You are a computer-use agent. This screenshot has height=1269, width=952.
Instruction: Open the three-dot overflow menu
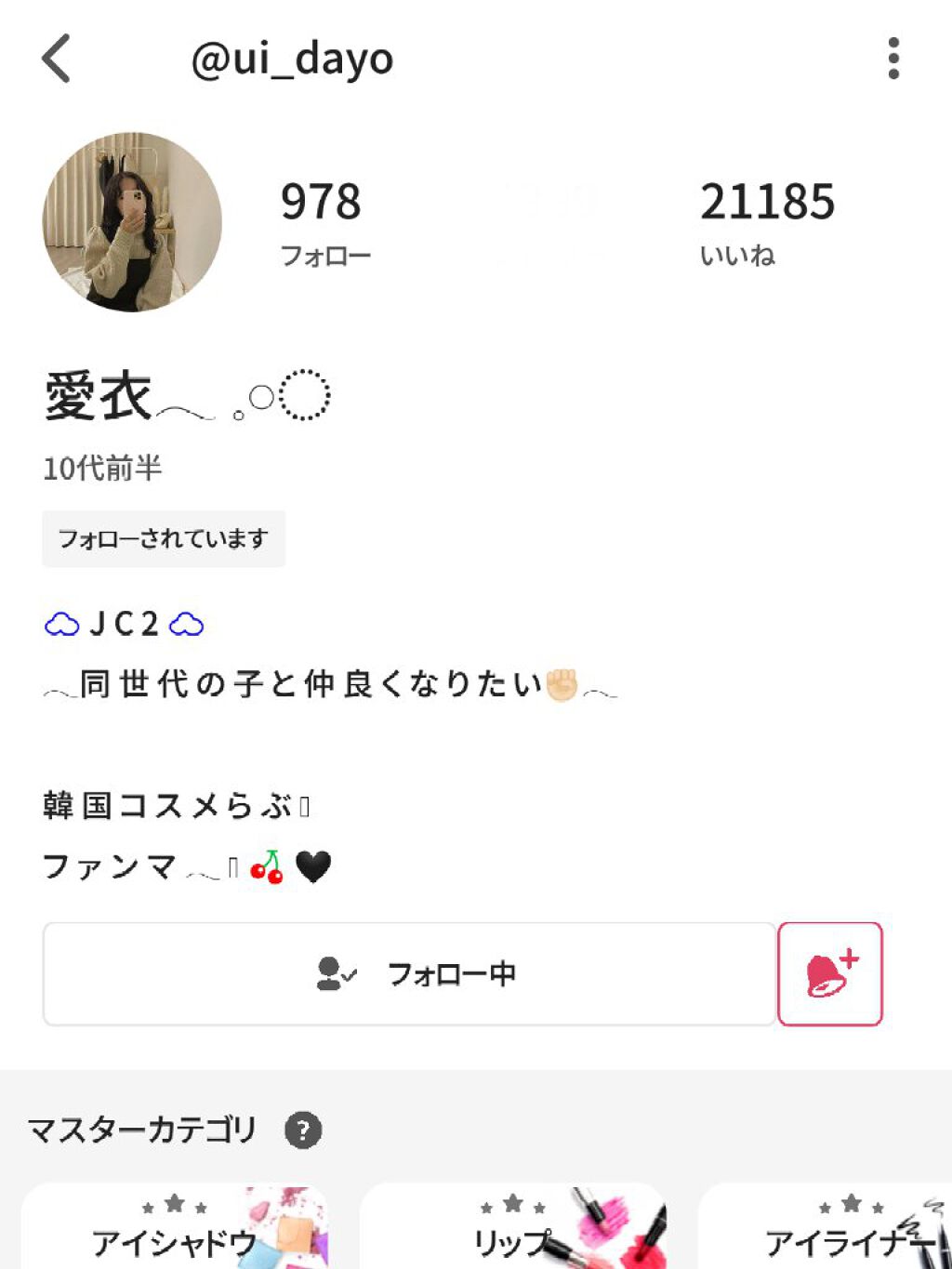pyautogui.click(x=893, y=59)
